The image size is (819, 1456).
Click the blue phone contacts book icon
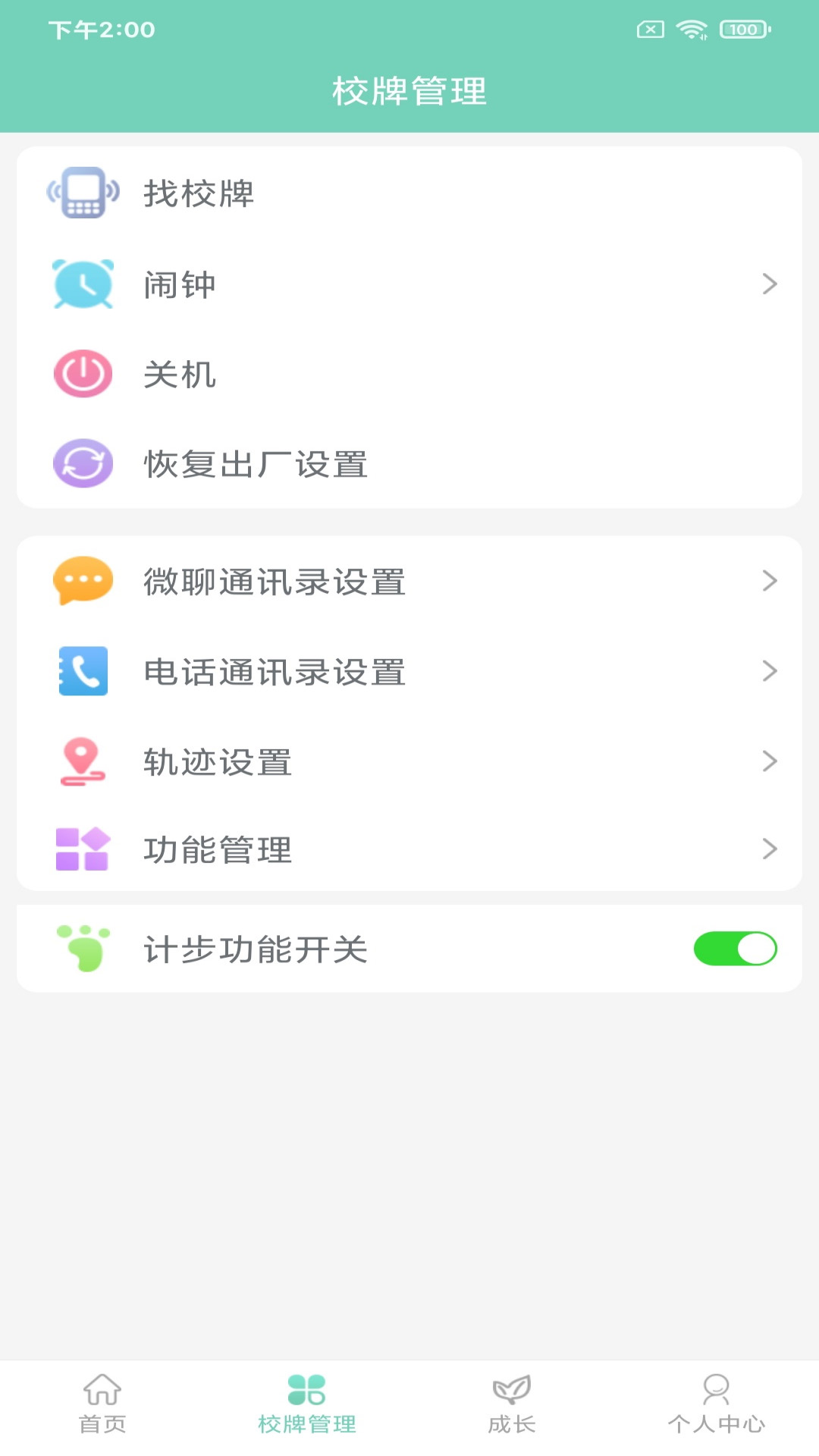83,670
